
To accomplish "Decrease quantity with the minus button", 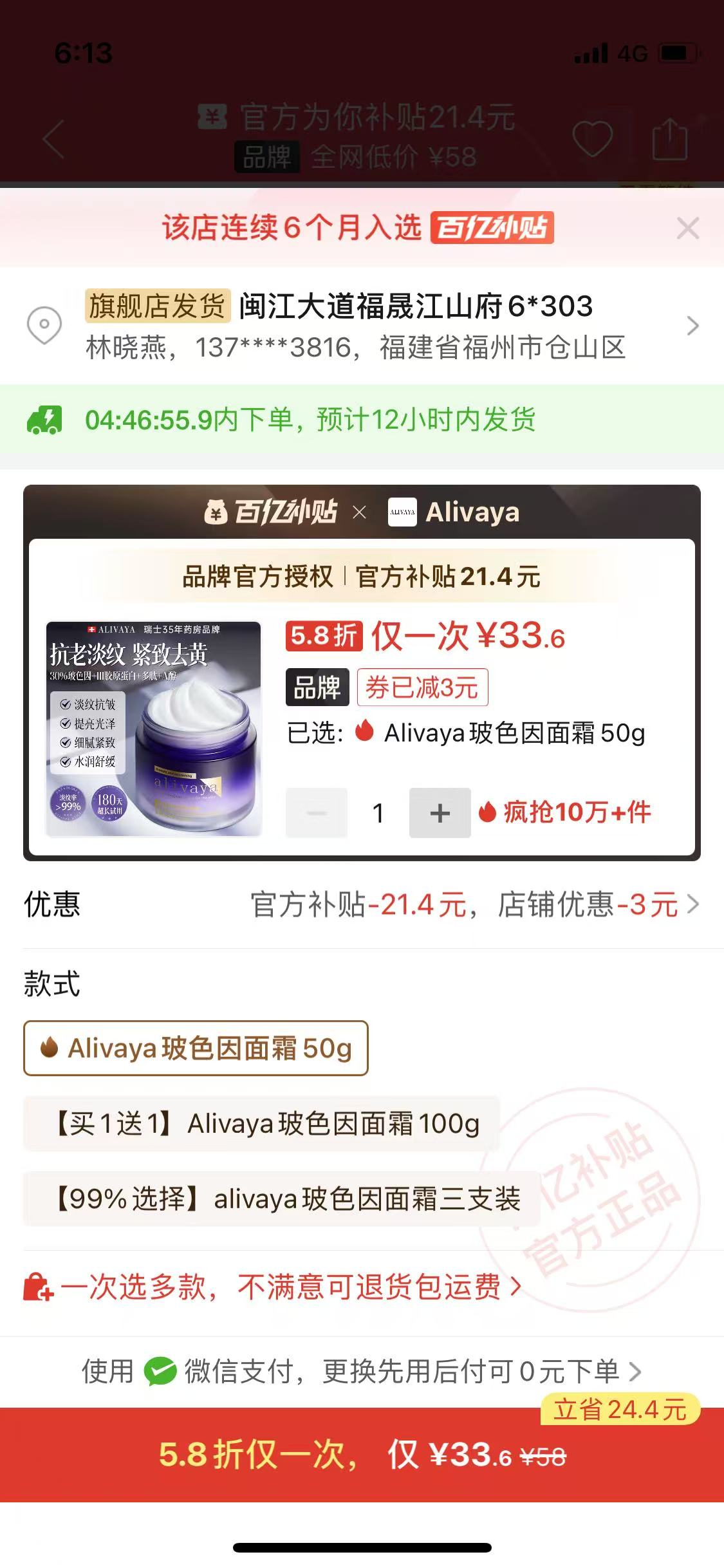I will [317, 813].
